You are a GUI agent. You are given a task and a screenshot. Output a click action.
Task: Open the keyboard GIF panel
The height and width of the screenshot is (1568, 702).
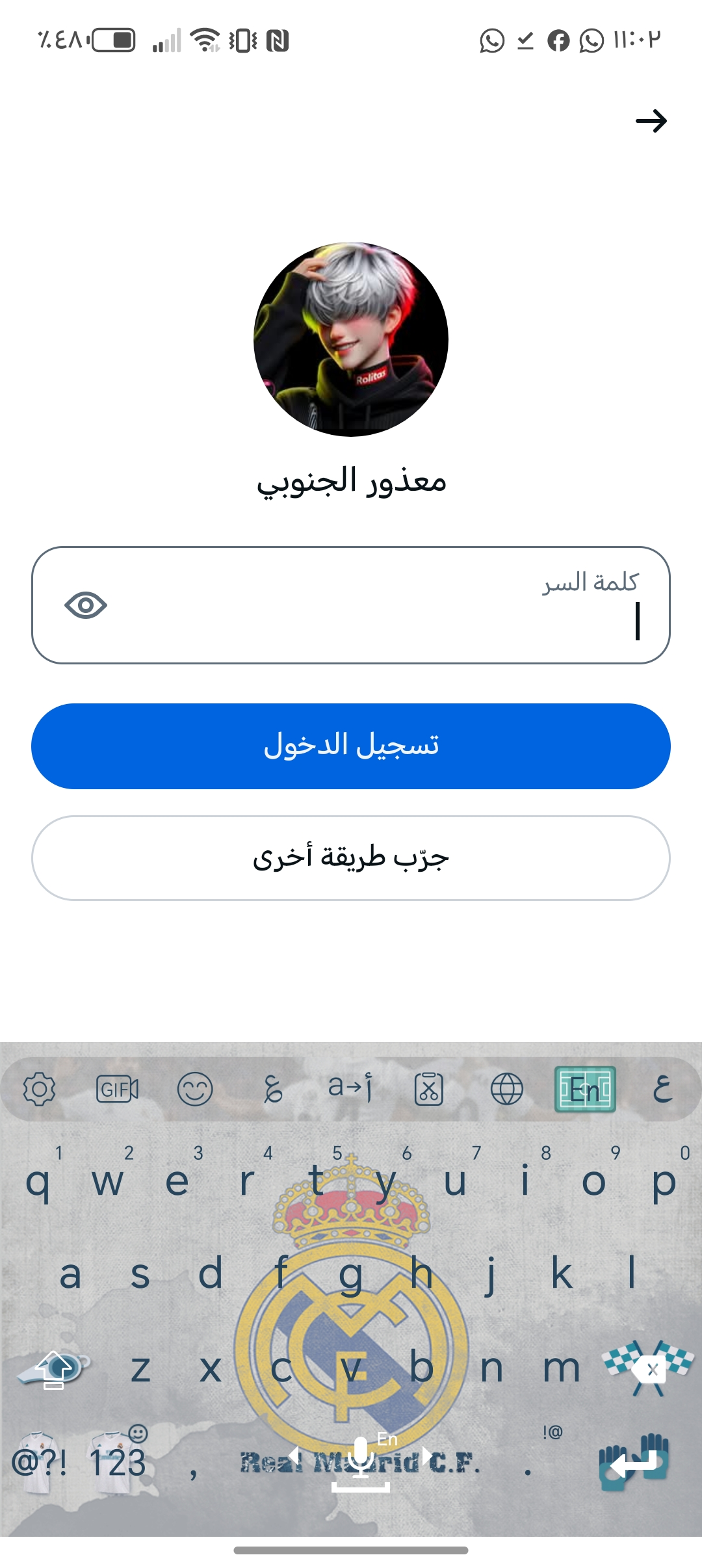pyautogui.click(x=117, y=1089)
